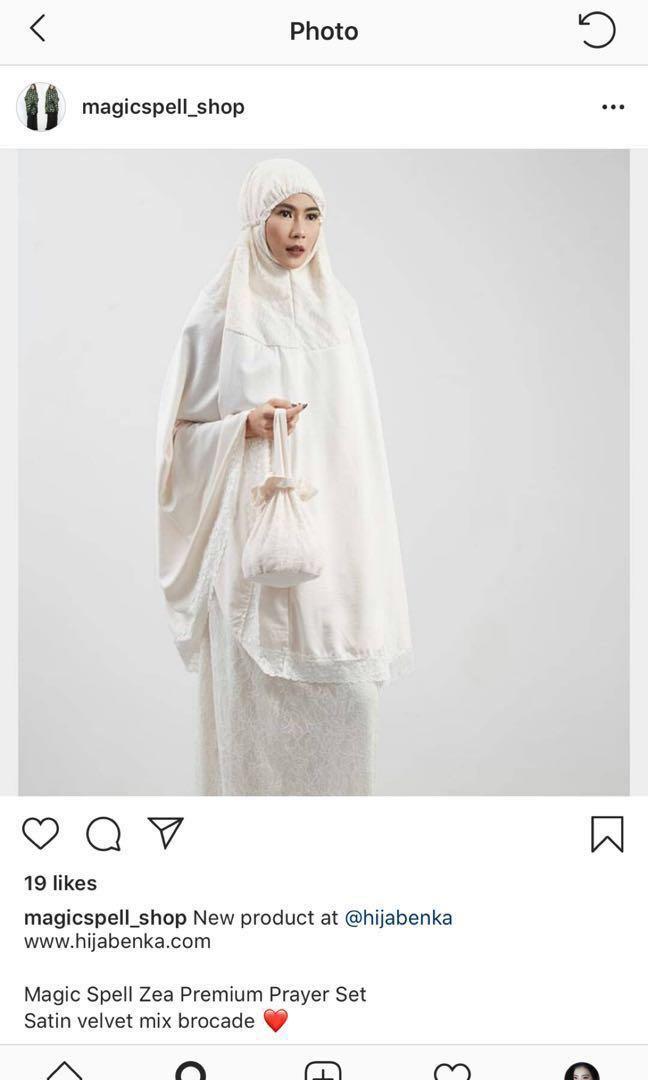Viewport: 648px width, 1080px height.
Task: View who liked via 19 likes
Action: point(60,883)
